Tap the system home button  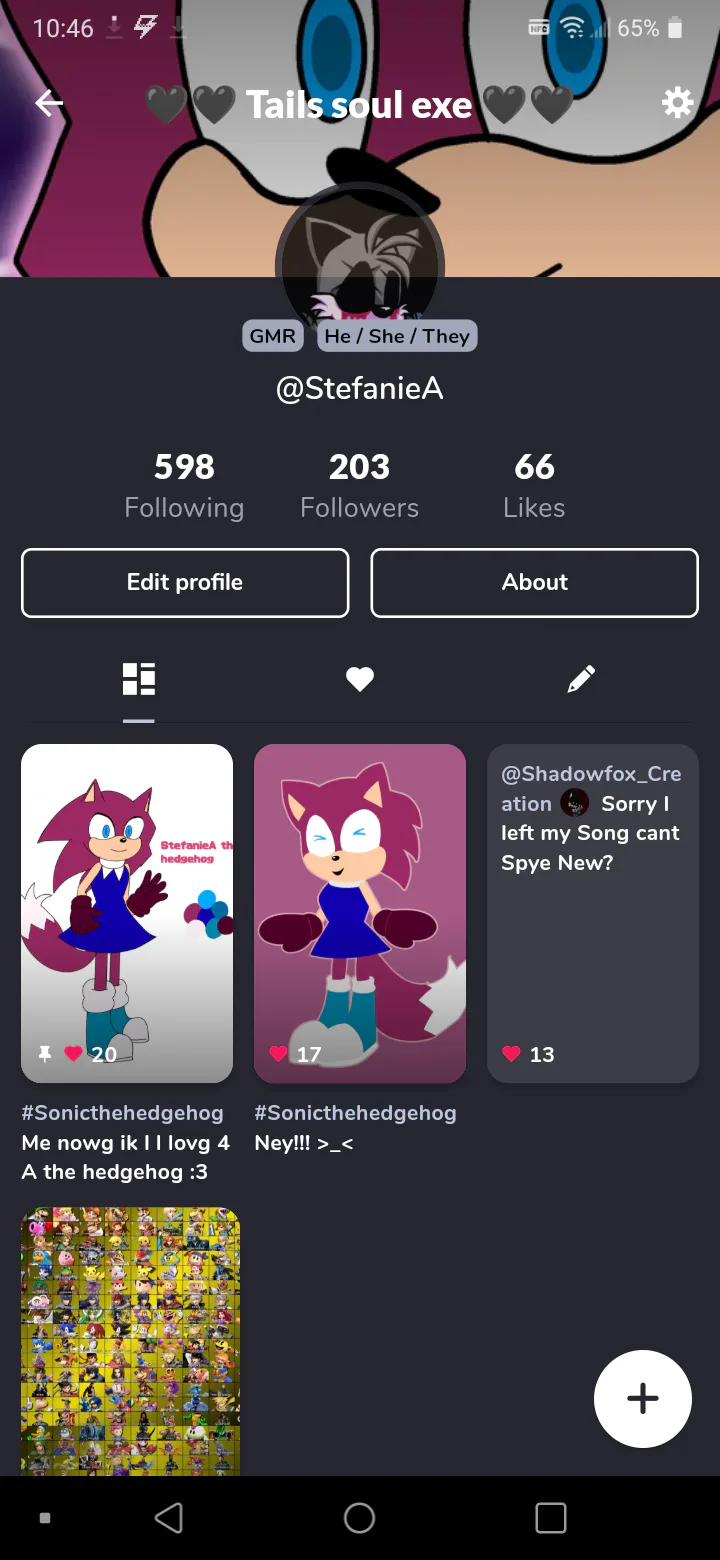pyautogui.click(x=360, y=1518)
